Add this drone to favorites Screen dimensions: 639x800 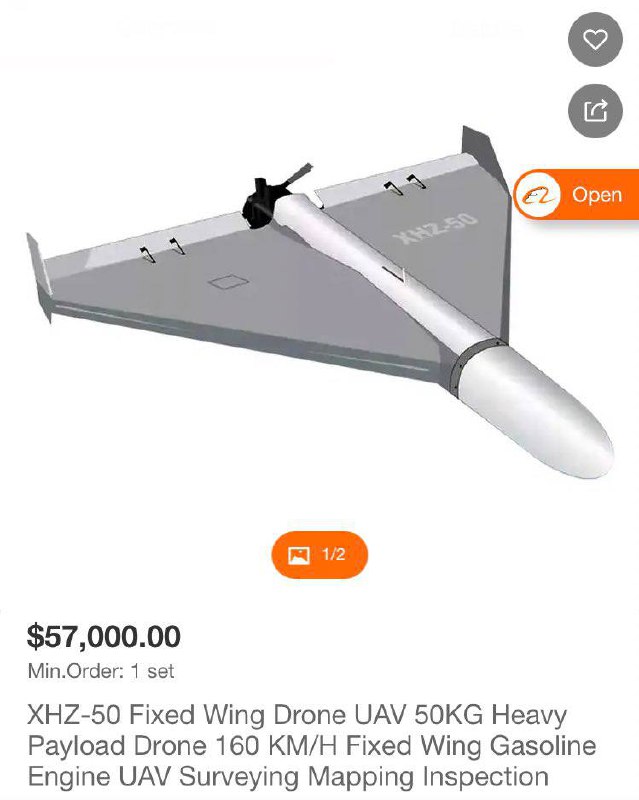595,40
